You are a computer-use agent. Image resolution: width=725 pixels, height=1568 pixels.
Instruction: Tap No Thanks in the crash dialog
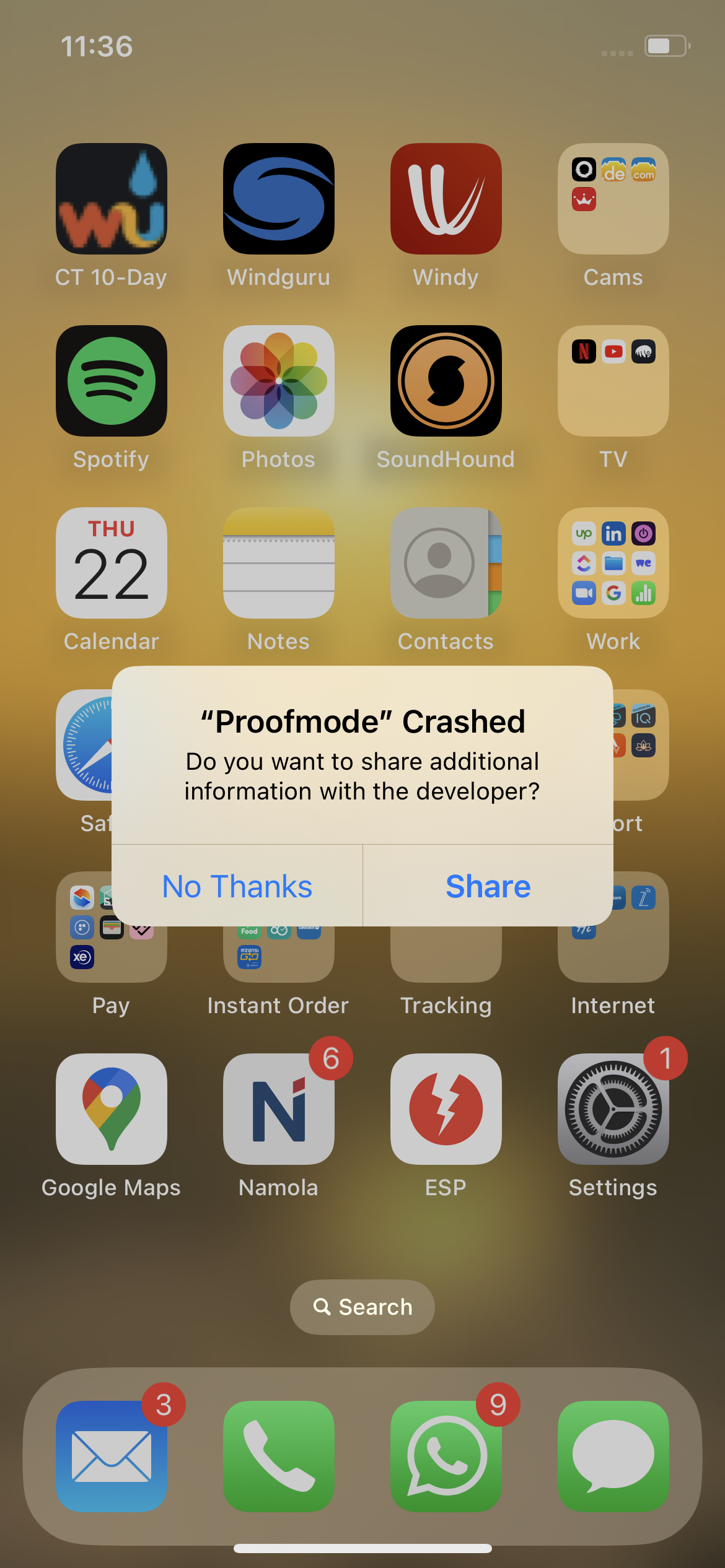pos(237,886)
